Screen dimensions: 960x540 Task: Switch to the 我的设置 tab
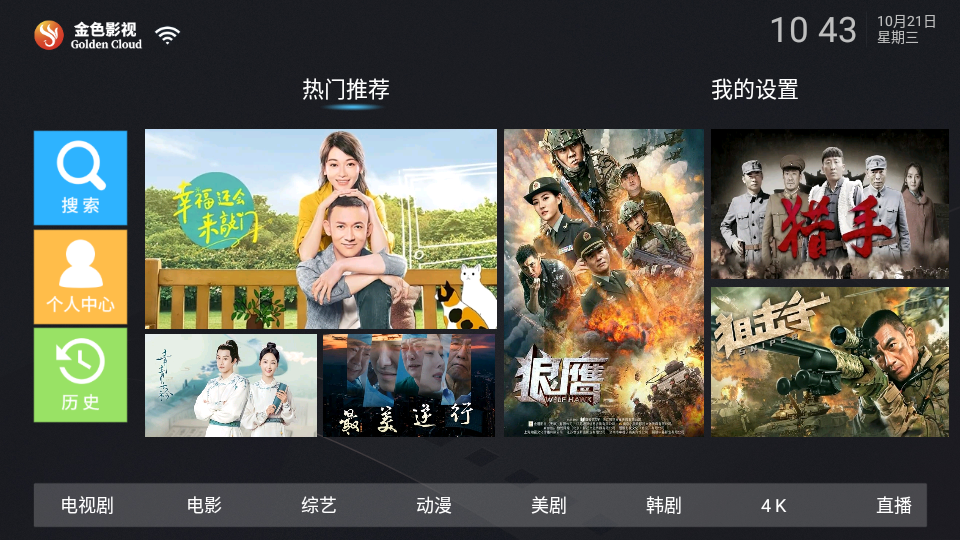tap(754, 90)
